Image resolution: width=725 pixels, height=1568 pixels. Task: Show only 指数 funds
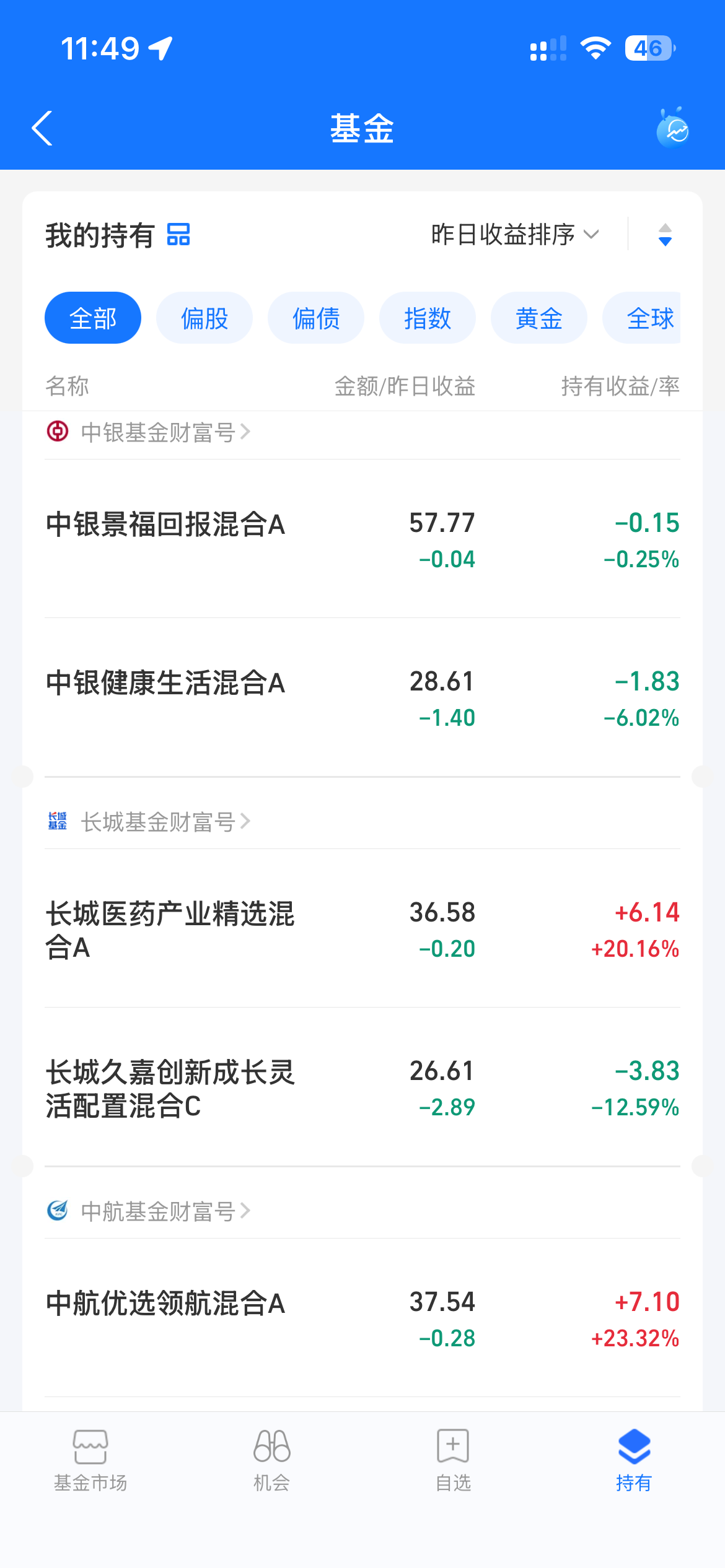coord(428,318)
